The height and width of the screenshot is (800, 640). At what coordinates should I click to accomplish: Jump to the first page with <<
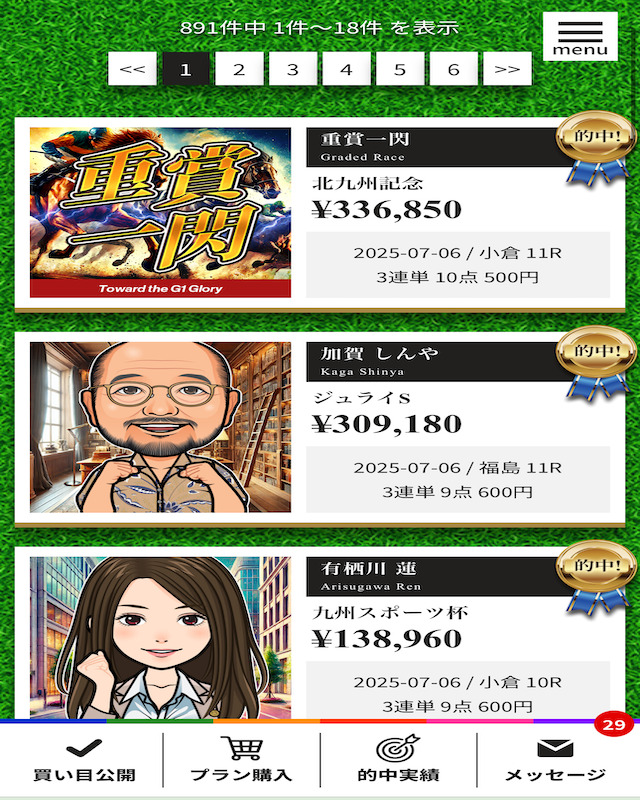132,69
